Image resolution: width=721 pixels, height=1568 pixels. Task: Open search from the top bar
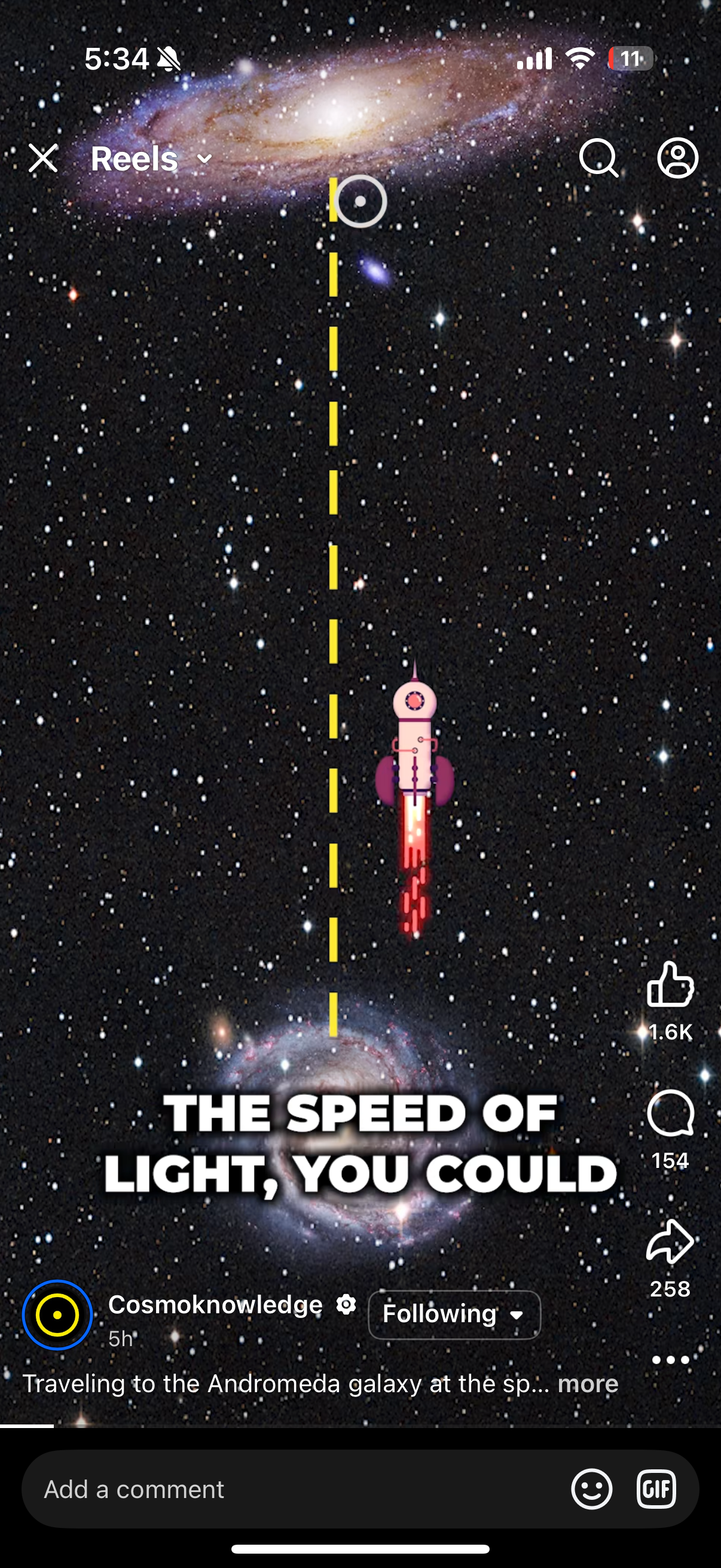pyautogui.click(x=598, y=158)
